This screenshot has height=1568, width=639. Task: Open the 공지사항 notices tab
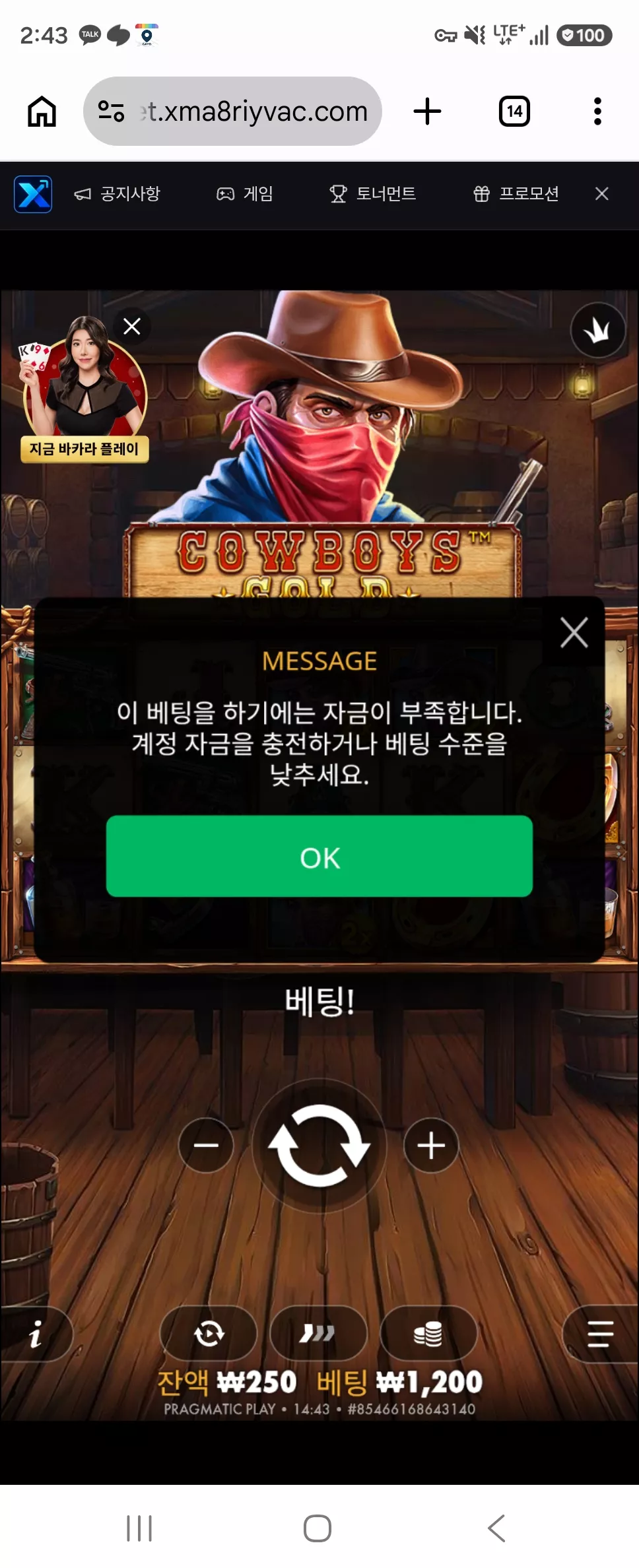[x=117, y=193]
